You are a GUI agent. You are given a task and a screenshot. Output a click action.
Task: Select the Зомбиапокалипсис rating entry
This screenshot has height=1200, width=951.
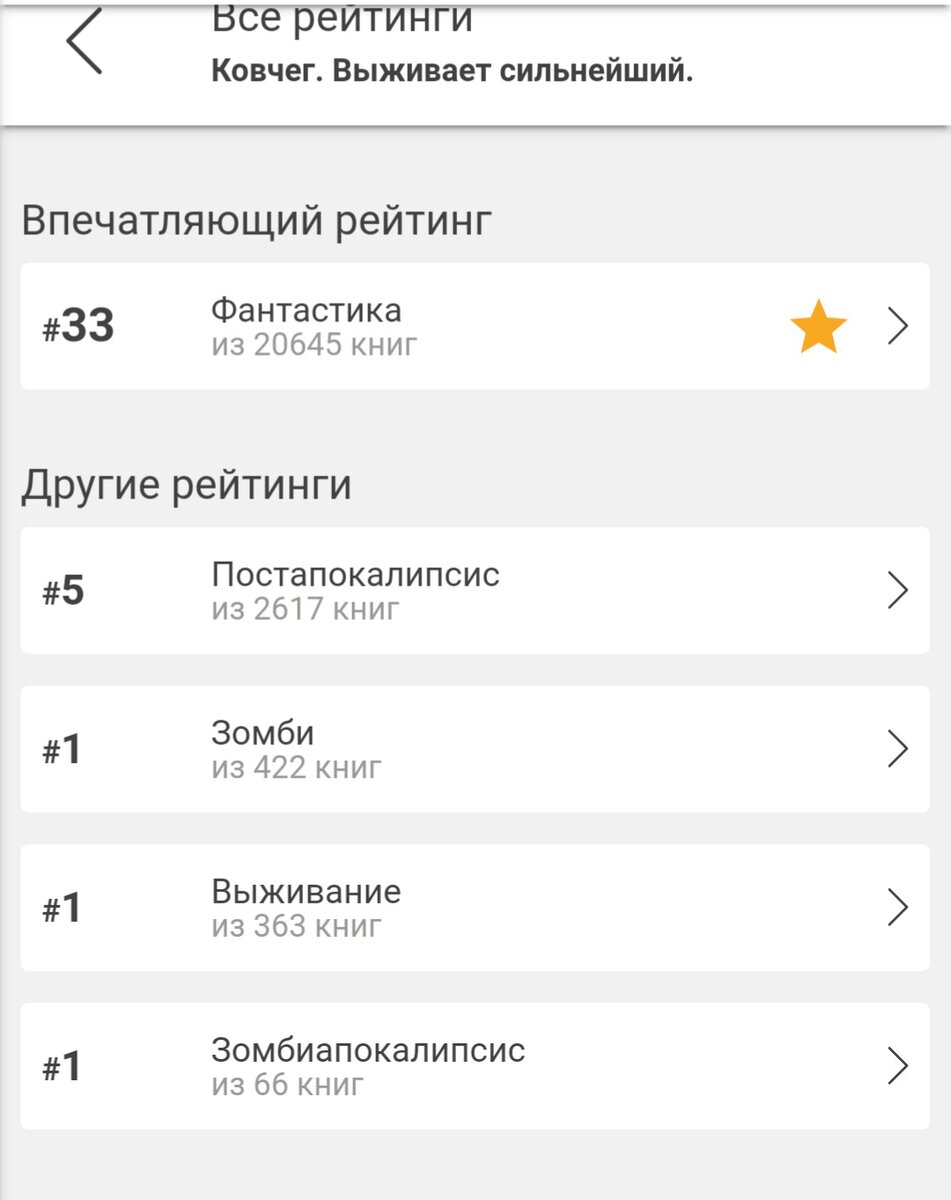[x=474, y=1066]
